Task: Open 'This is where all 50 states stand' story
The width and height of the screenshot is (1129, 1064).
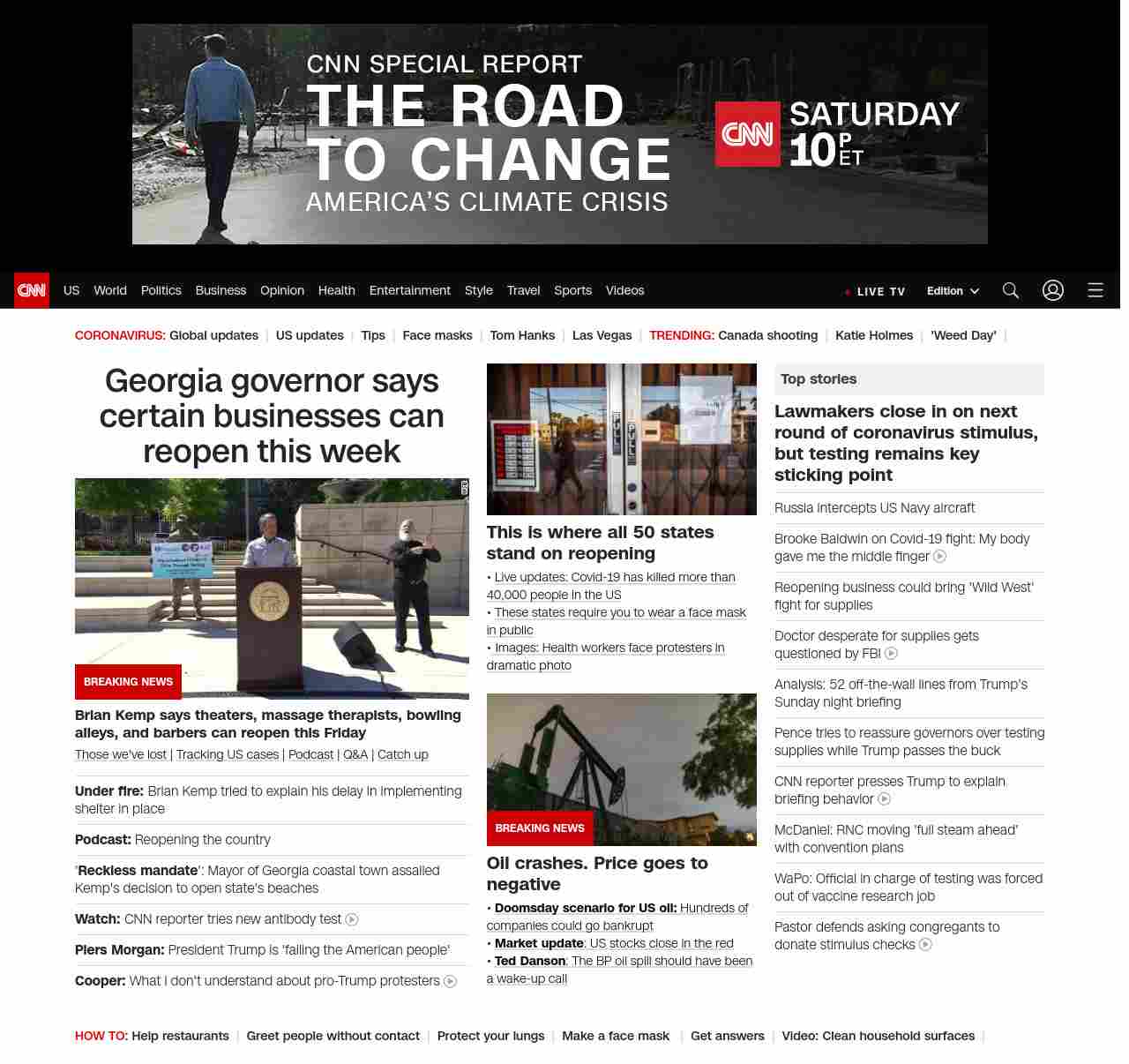Action: pyautogui.click(x=600, y=543)
